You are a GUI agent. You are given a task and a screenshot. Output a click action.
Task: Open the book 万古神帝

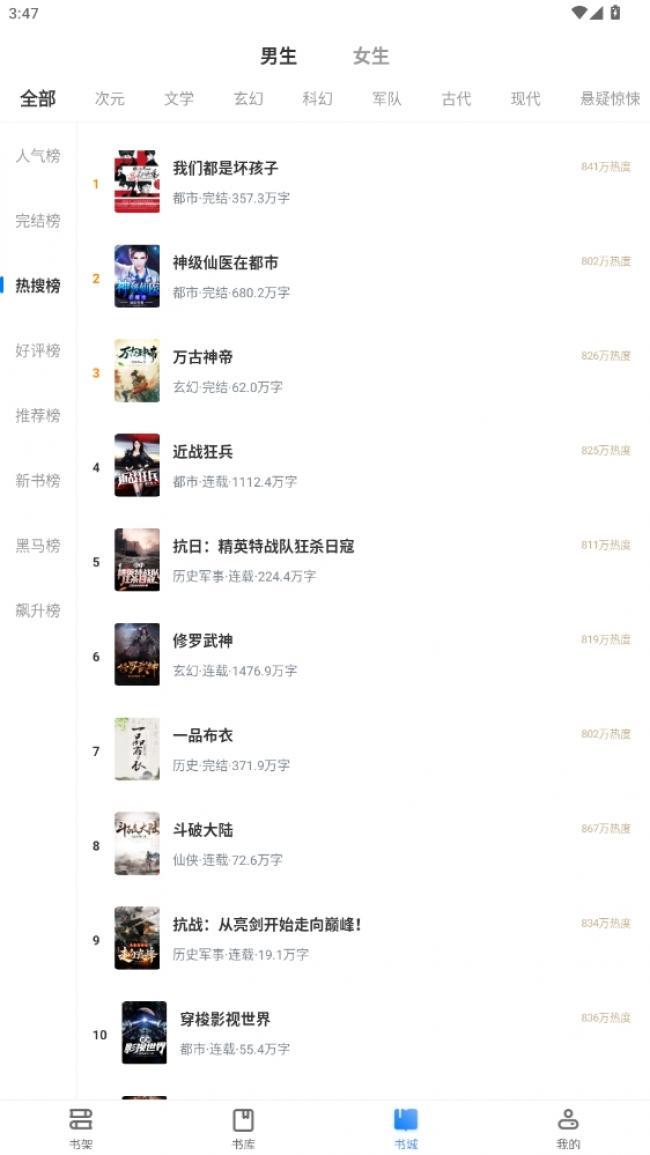(x=203, y=357)
